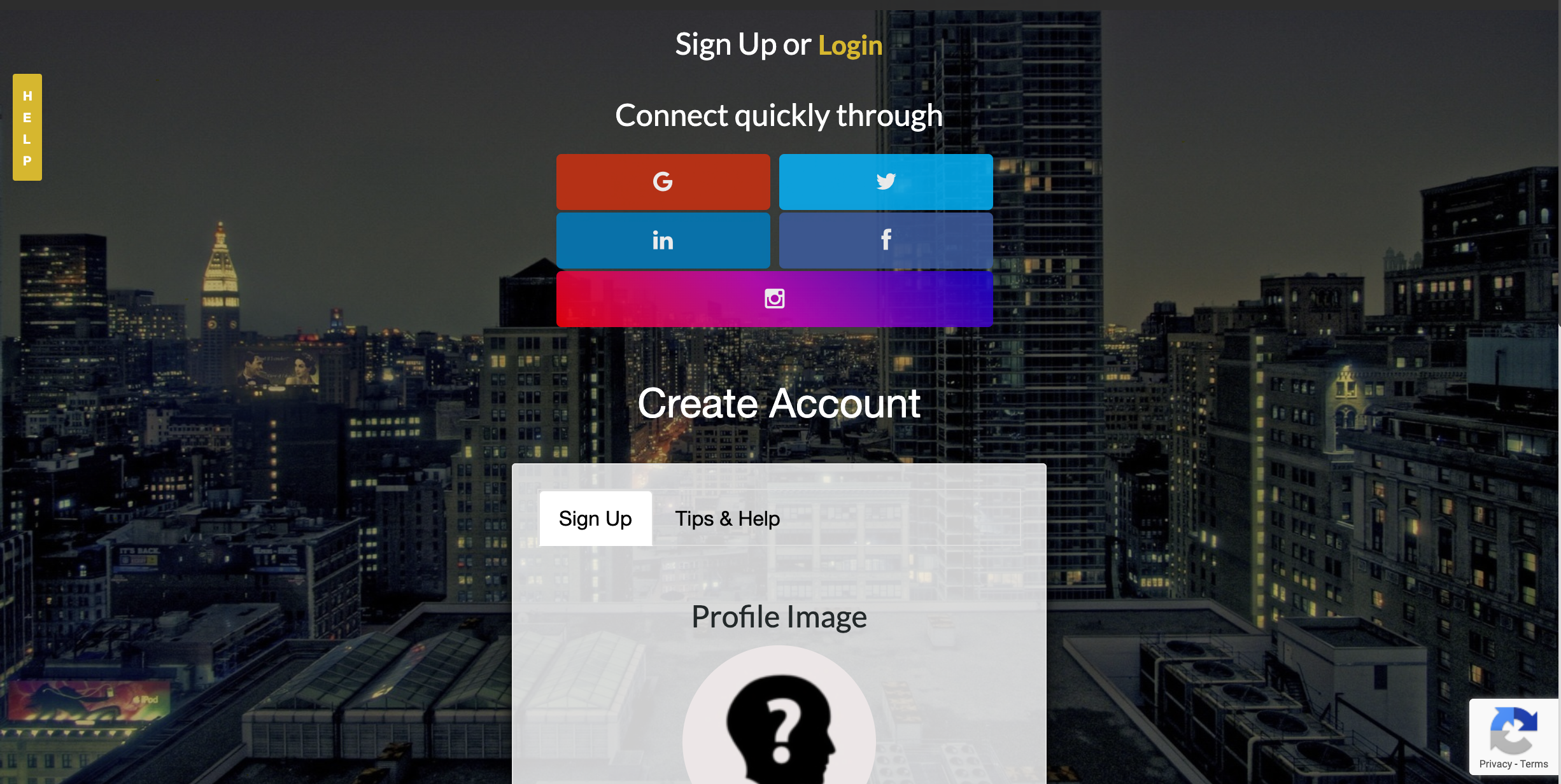Open the yellow Login link
The width and height of the screenshot is (1561, 784).
click(850, 45)
